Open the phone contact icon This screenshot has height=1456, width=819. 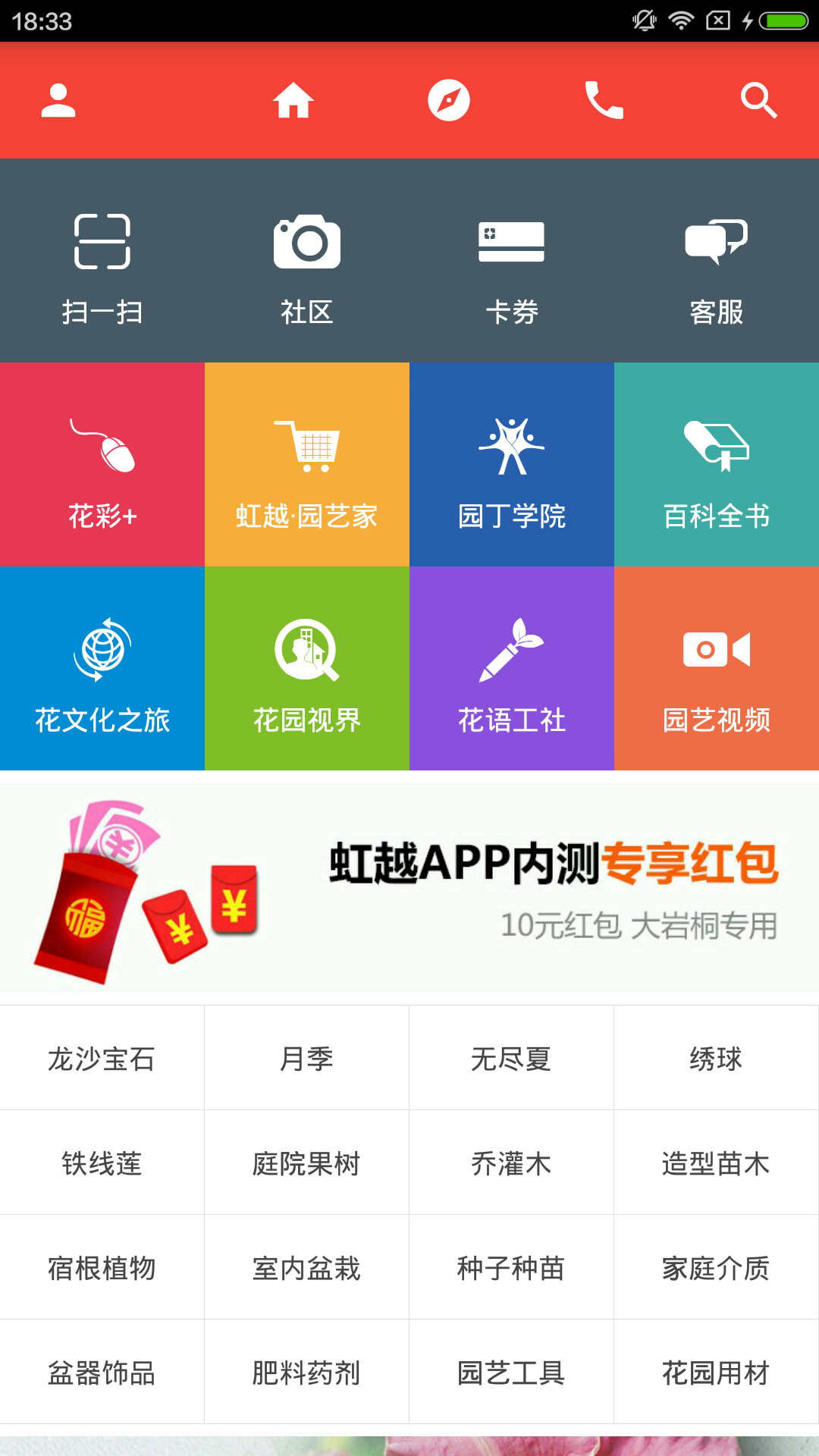602,99
